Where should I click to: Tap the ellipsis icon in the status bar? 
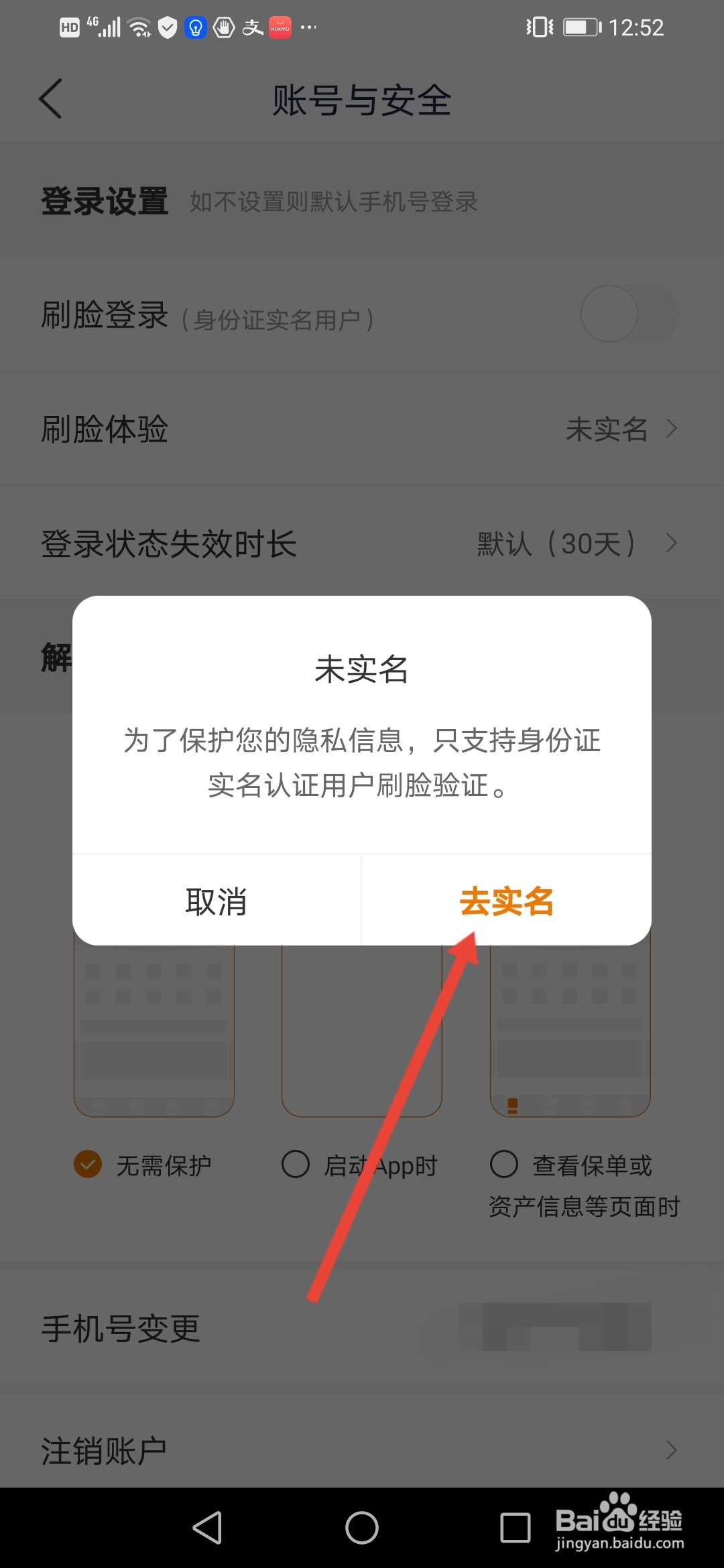308,27
